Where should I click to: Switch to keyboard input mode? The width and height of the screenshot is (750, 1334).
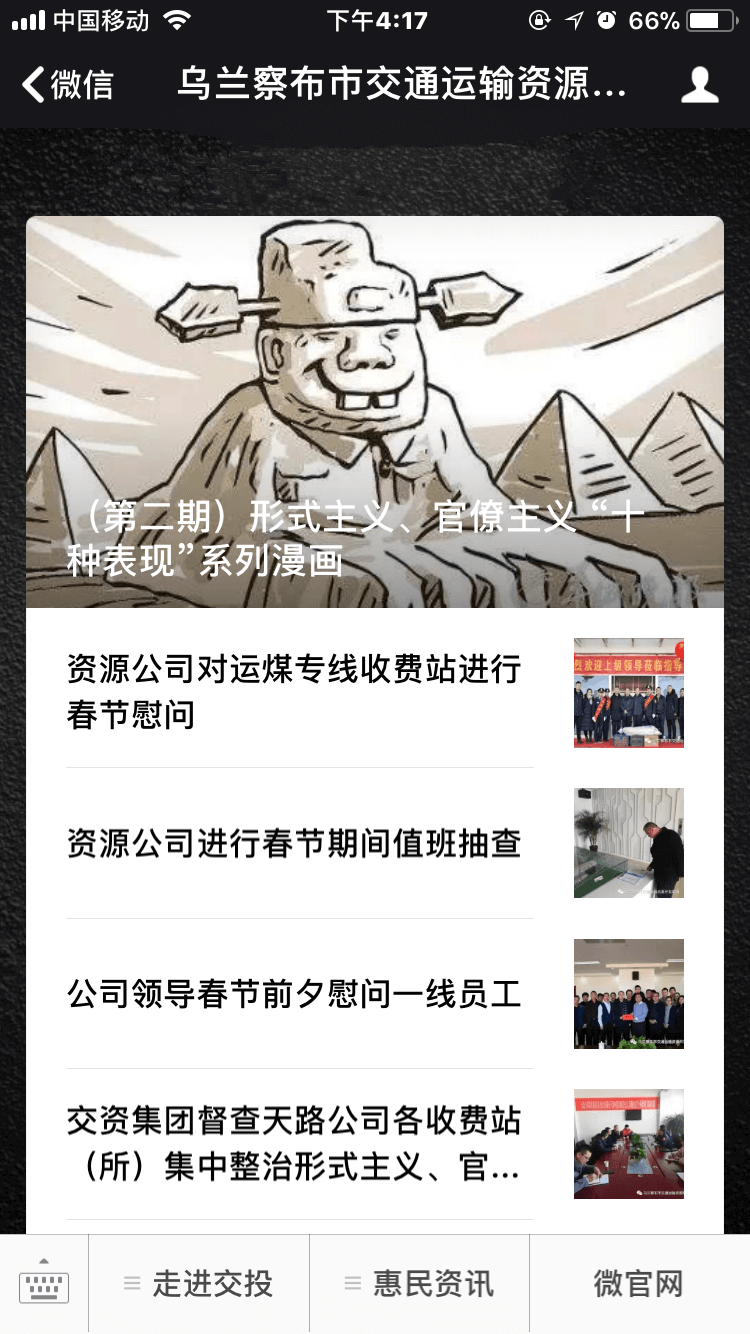pyautogui.click(x=44, y=1284)
